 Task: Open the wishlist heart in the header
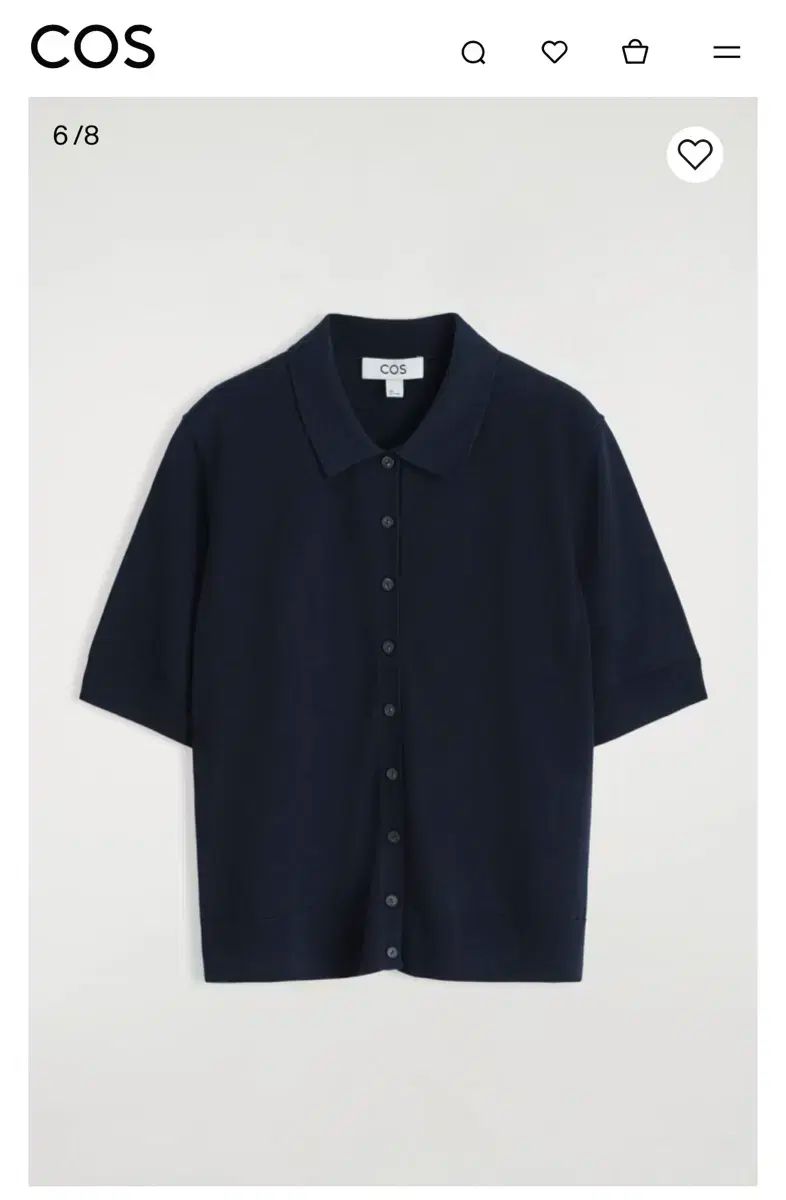point(554,52)
